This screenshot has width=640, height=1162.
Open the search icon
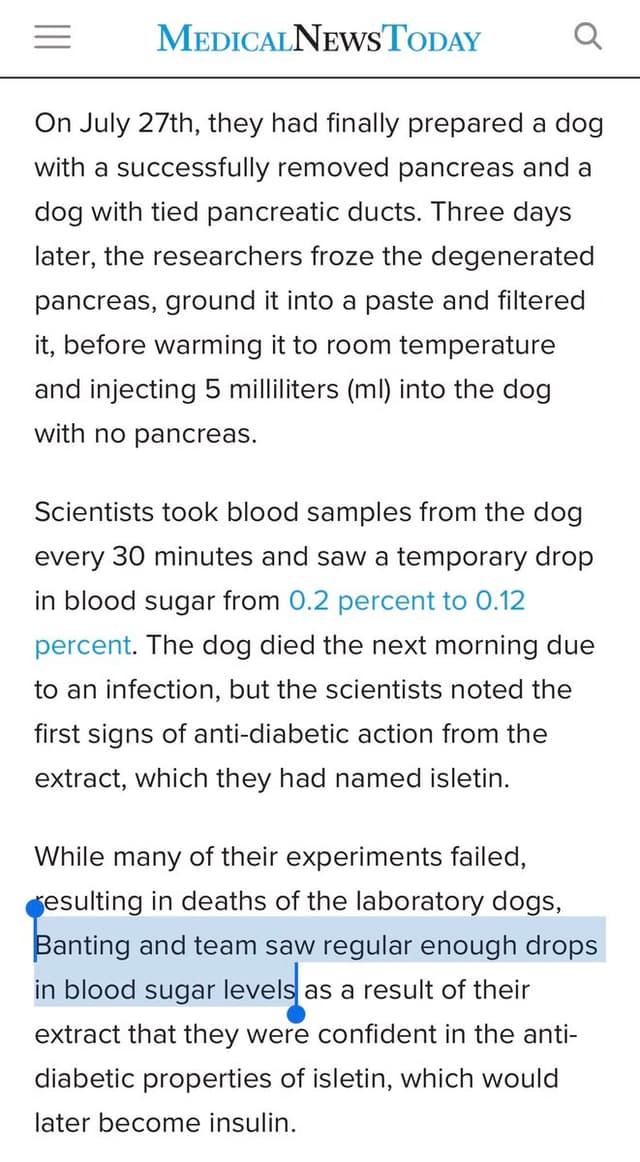click(588, 38)
